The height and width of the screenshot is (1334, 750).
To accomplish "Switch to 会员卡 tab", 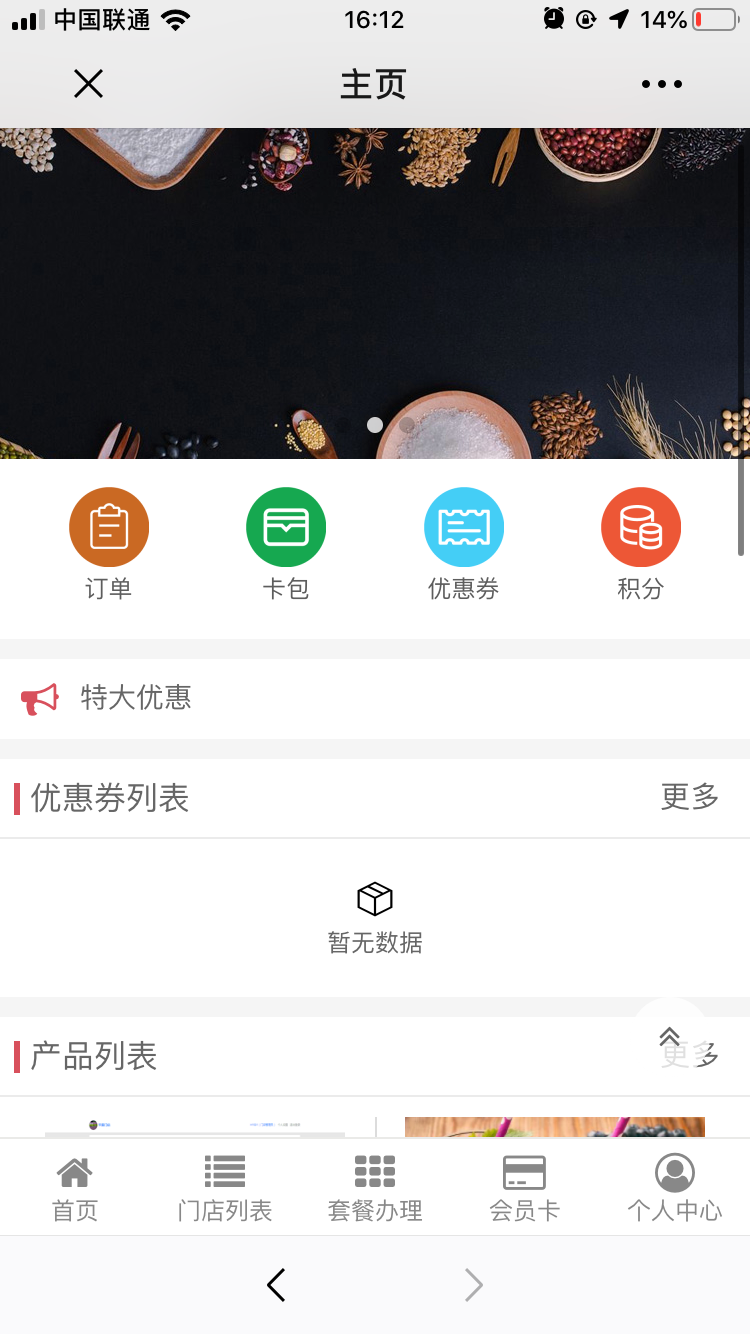I will click(524, 1188).
